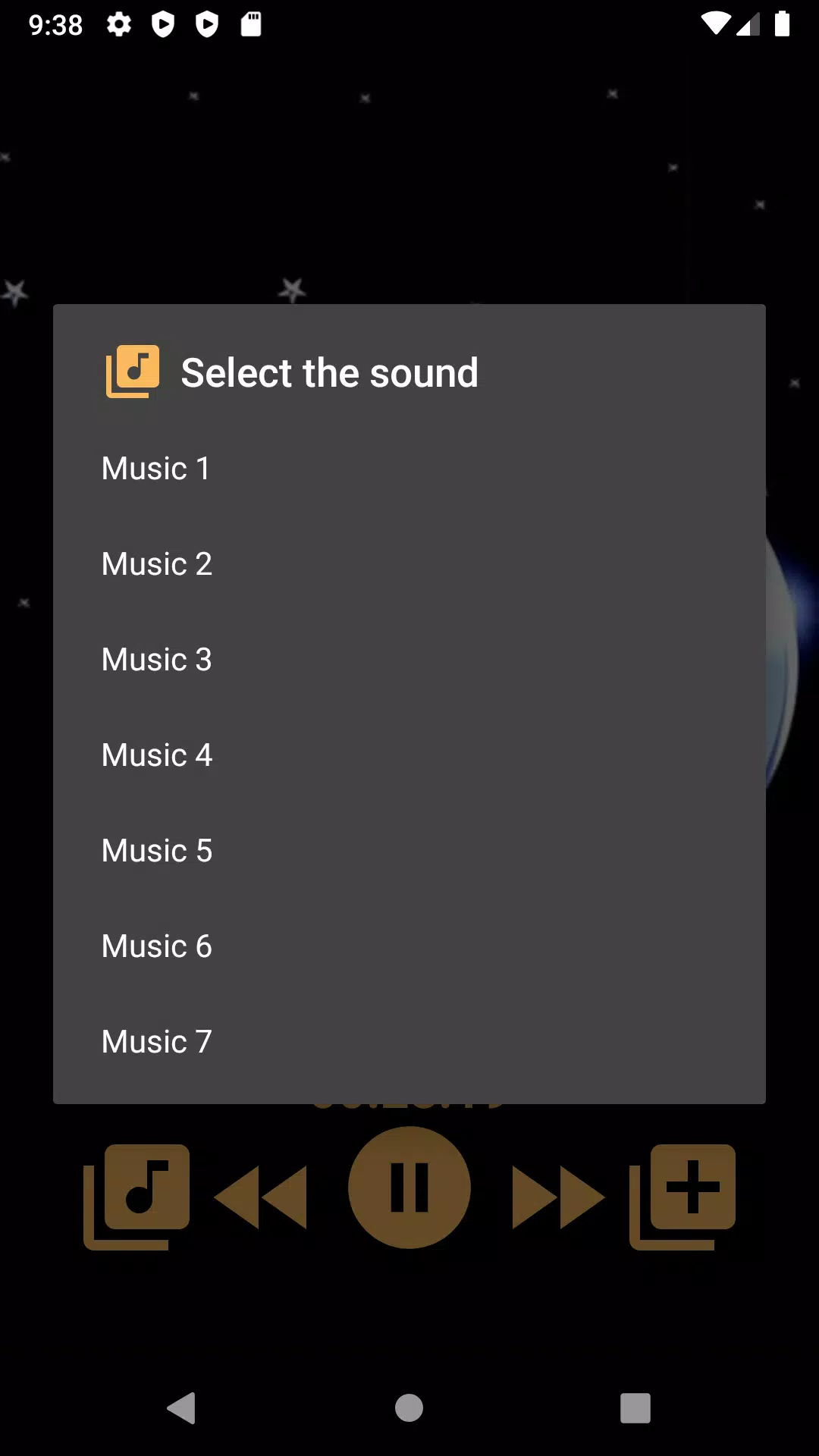819x1456 pixels.
Task: Click the add to playlist icon
Action: [681, 1188]
